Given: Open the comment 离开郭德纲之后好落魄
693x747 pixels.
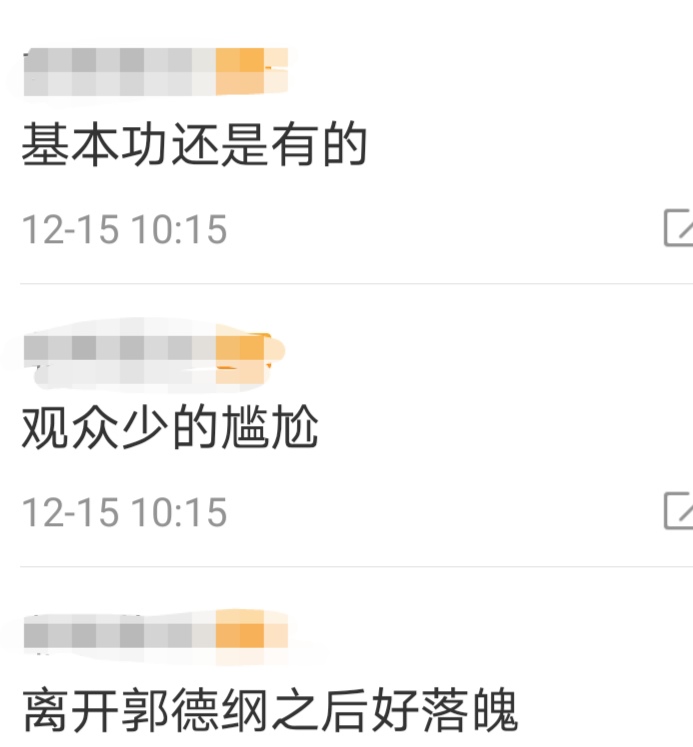Looking at the screenshot, I should point(270,710).
